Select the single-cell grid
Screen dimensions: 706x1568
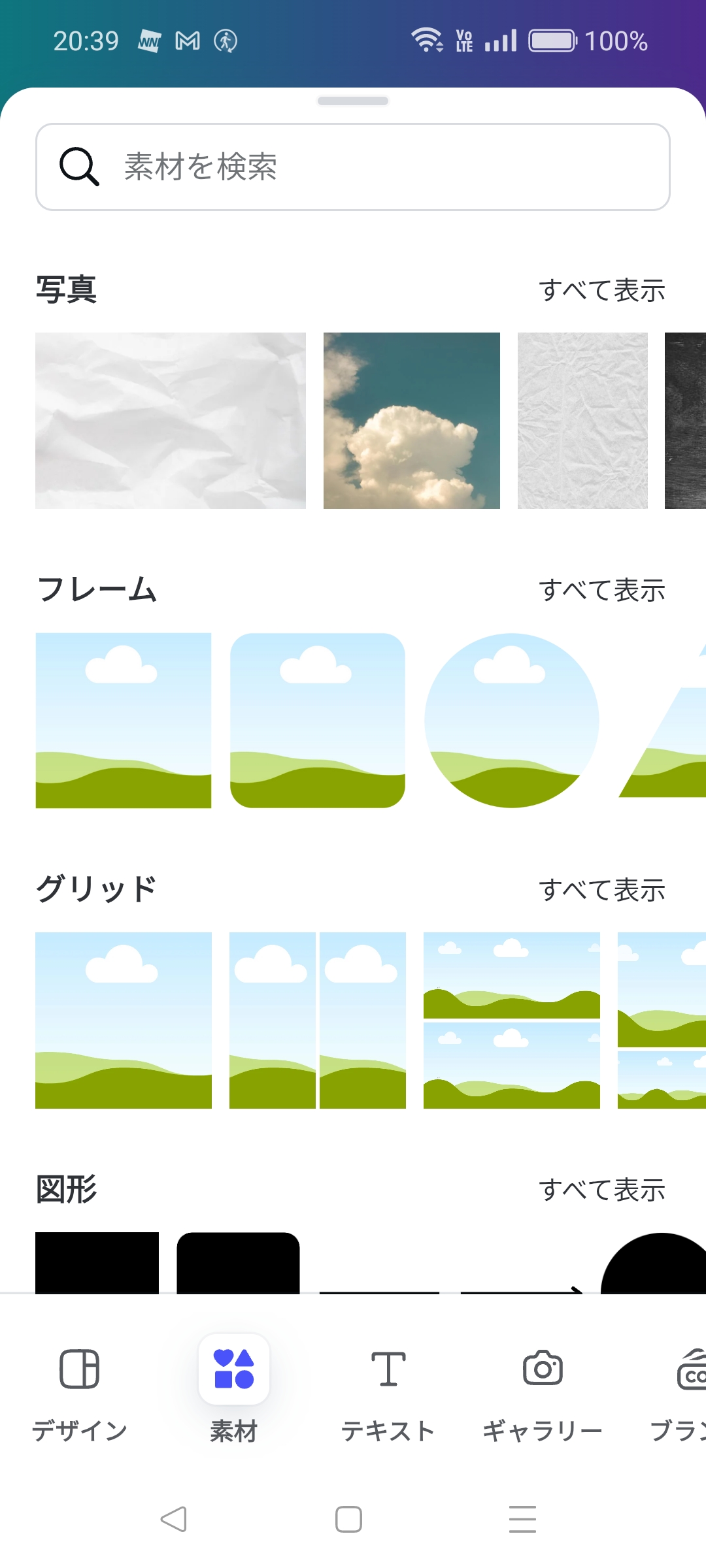[x=124, y=1021]
